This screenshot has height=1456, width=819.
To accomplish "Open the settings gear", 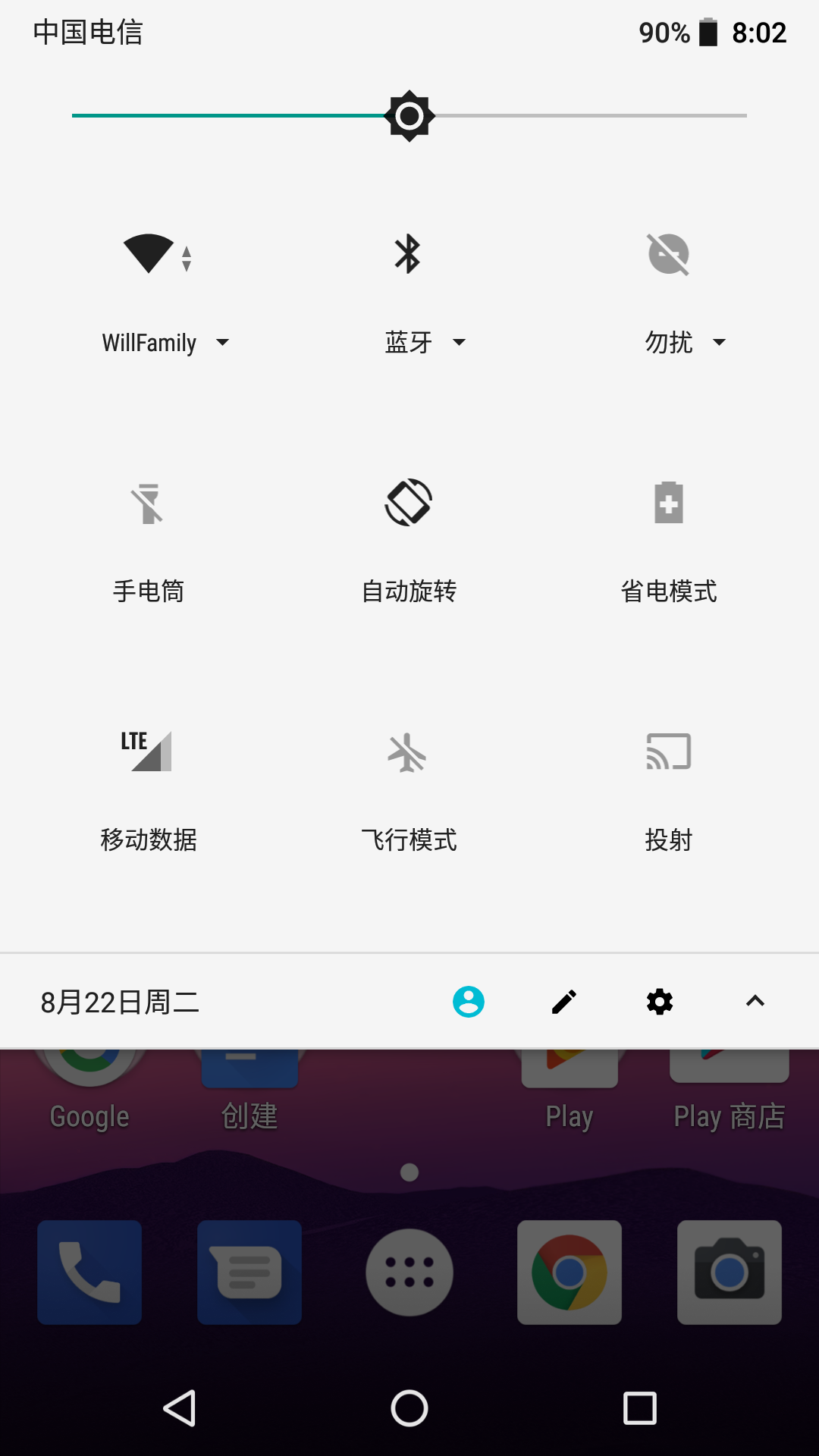I will [x=659, y=1001].
